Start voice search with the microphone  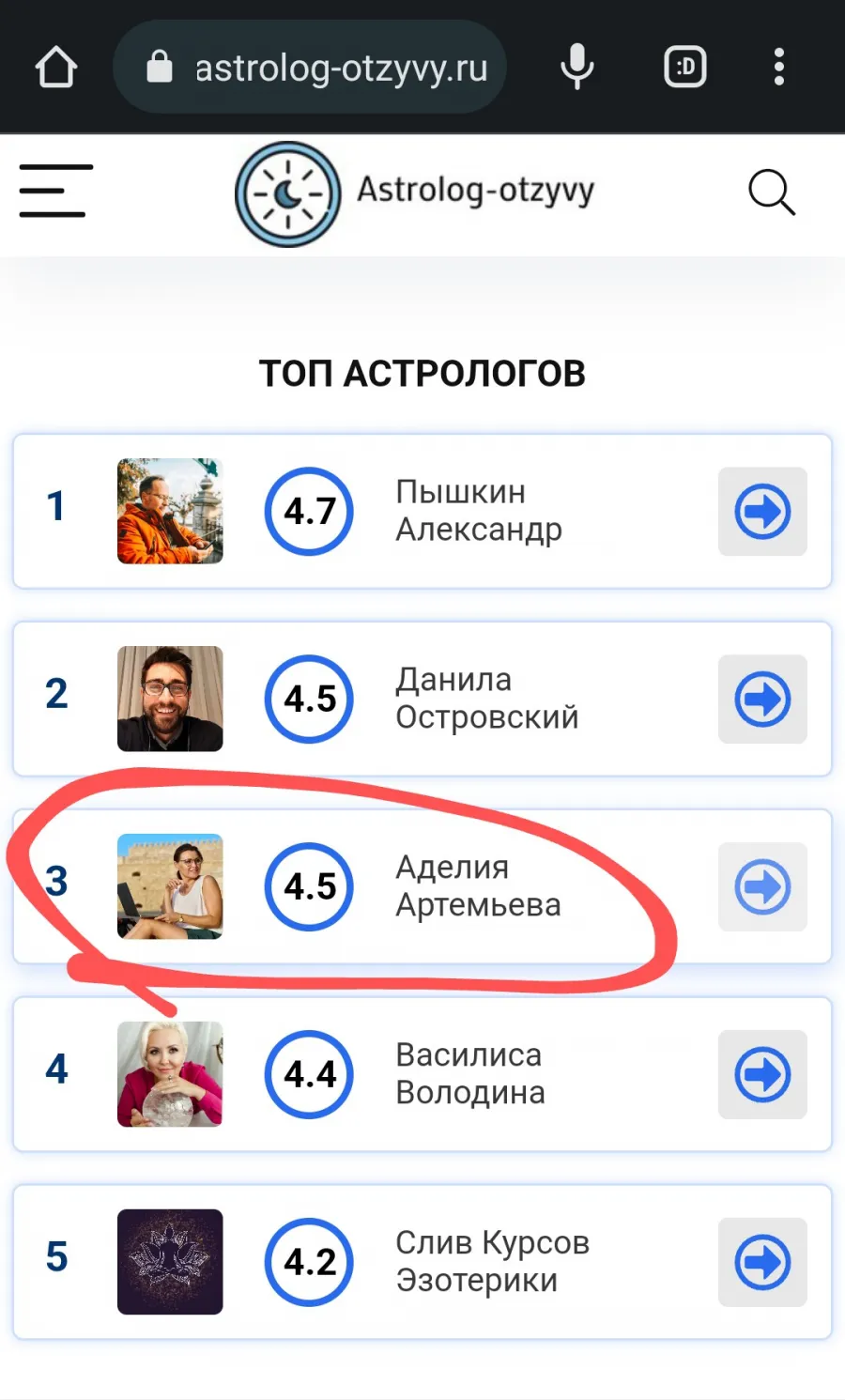[x=576, y=67]
